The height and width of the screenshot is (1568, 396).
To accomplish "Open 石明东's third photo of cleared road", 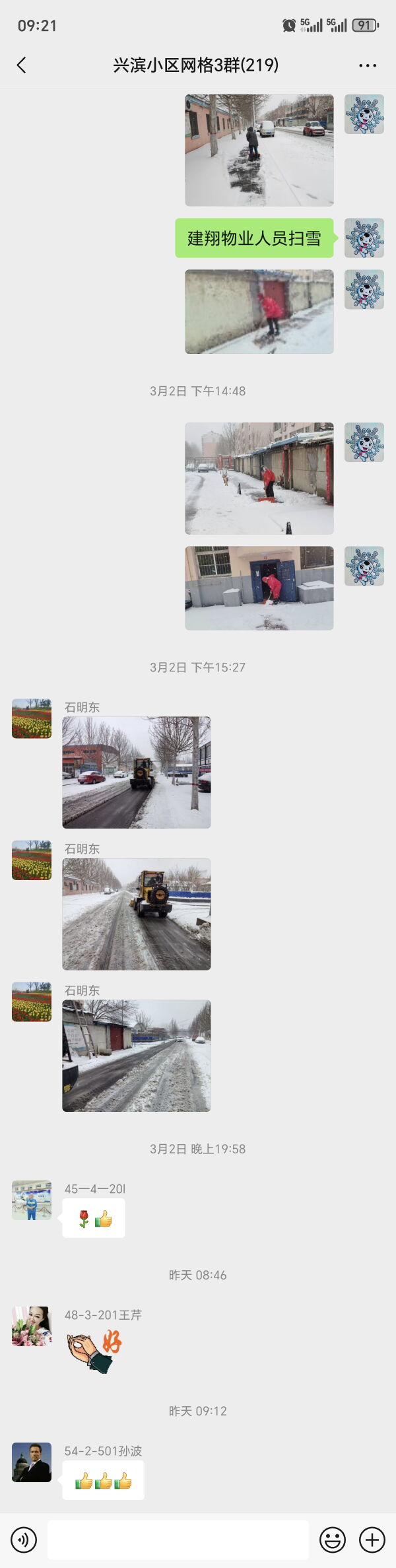I will click(x=137, y=1056).
